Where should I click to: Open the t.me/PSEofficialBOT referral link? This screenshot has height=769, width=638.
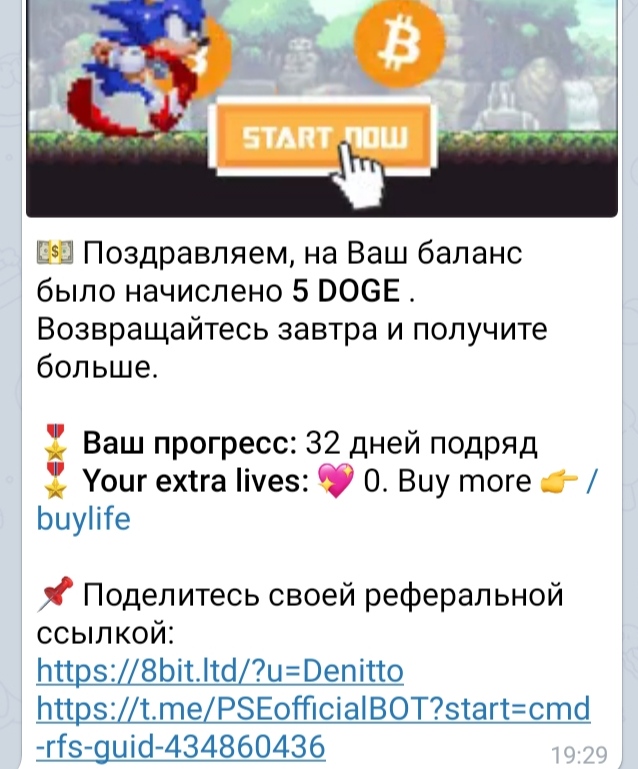(x=312, y=709)
